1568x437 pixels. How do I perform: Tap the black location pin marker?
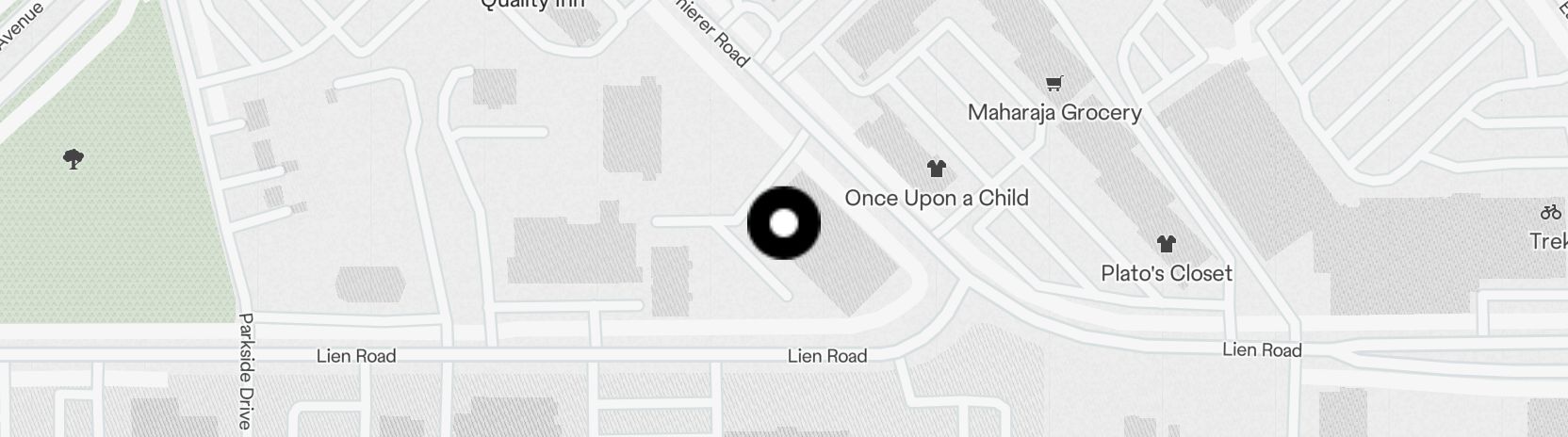point(784,223)
